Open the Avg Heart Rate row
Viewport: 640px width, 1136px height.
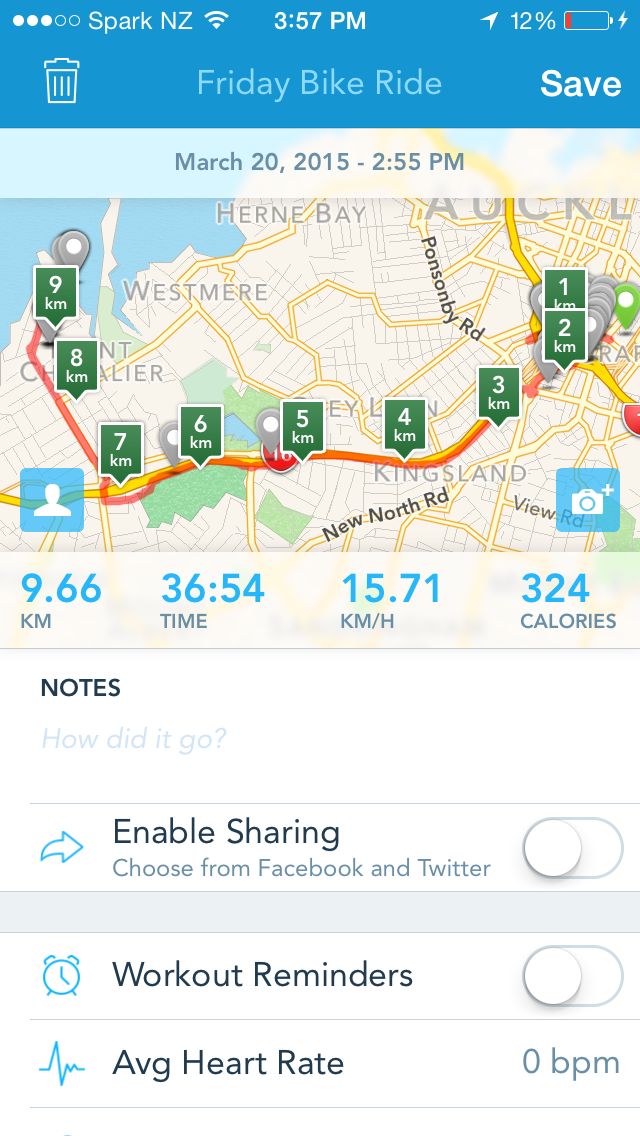320,1063
